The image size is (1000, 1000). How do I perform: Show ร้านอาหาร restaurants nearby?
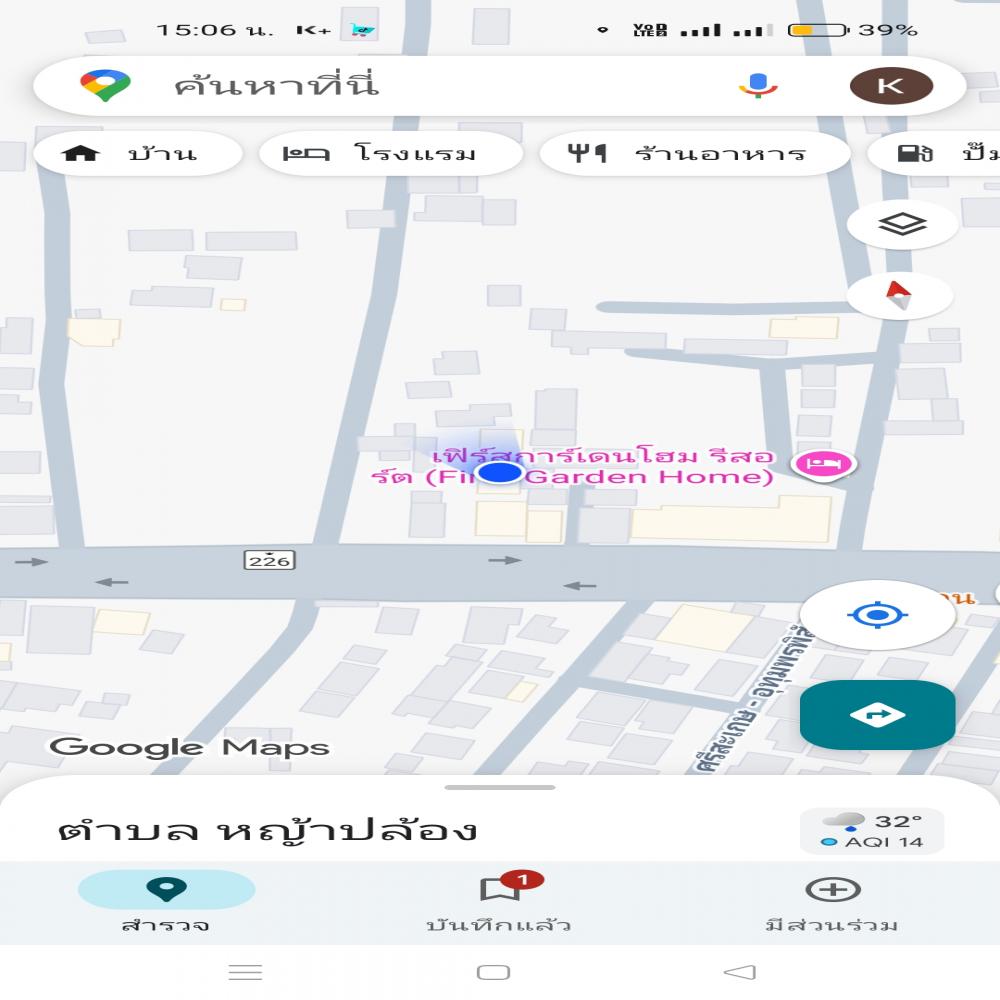(x=694, y=154)
